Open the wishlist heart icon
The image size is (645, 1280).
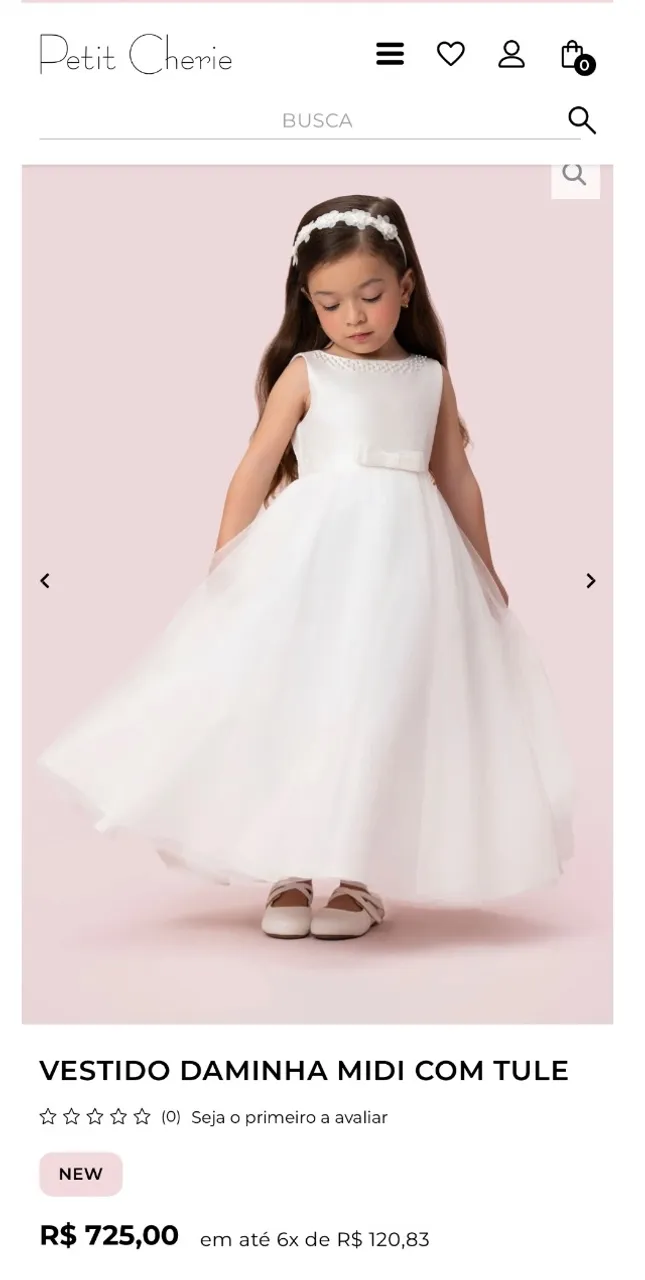click(451, 54)
